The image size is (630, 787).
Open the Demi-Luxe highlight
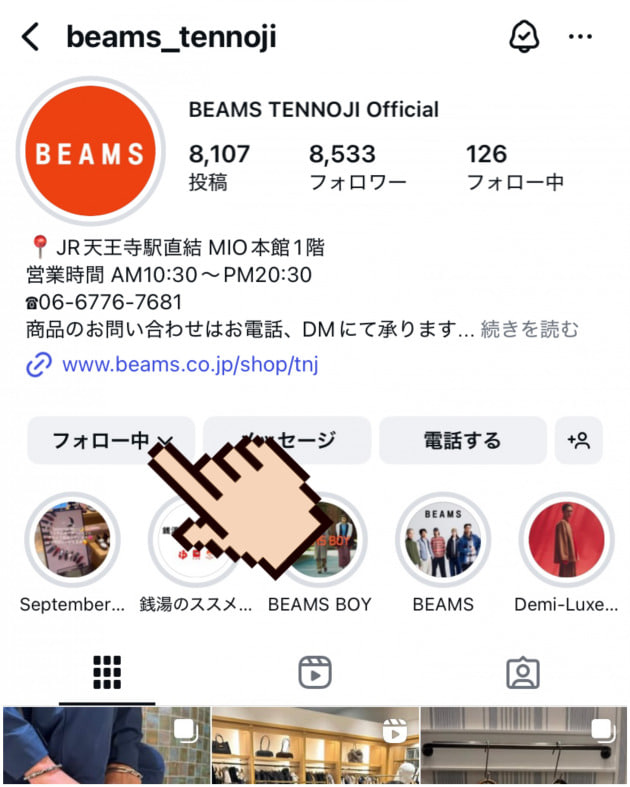coord(565,540)
